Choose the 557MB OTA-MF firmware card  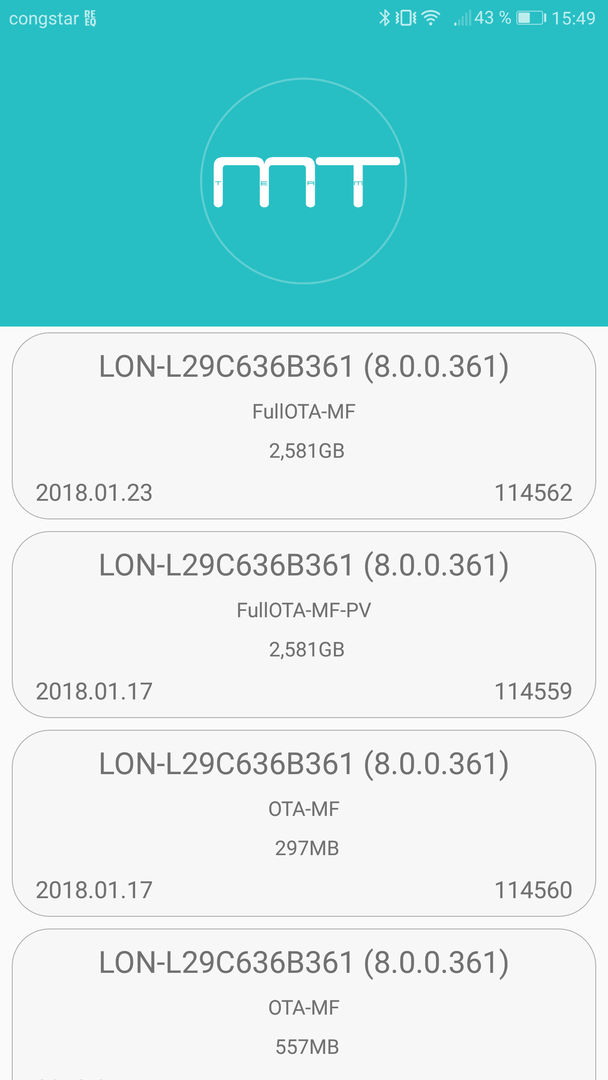[x=304, y=1004]
